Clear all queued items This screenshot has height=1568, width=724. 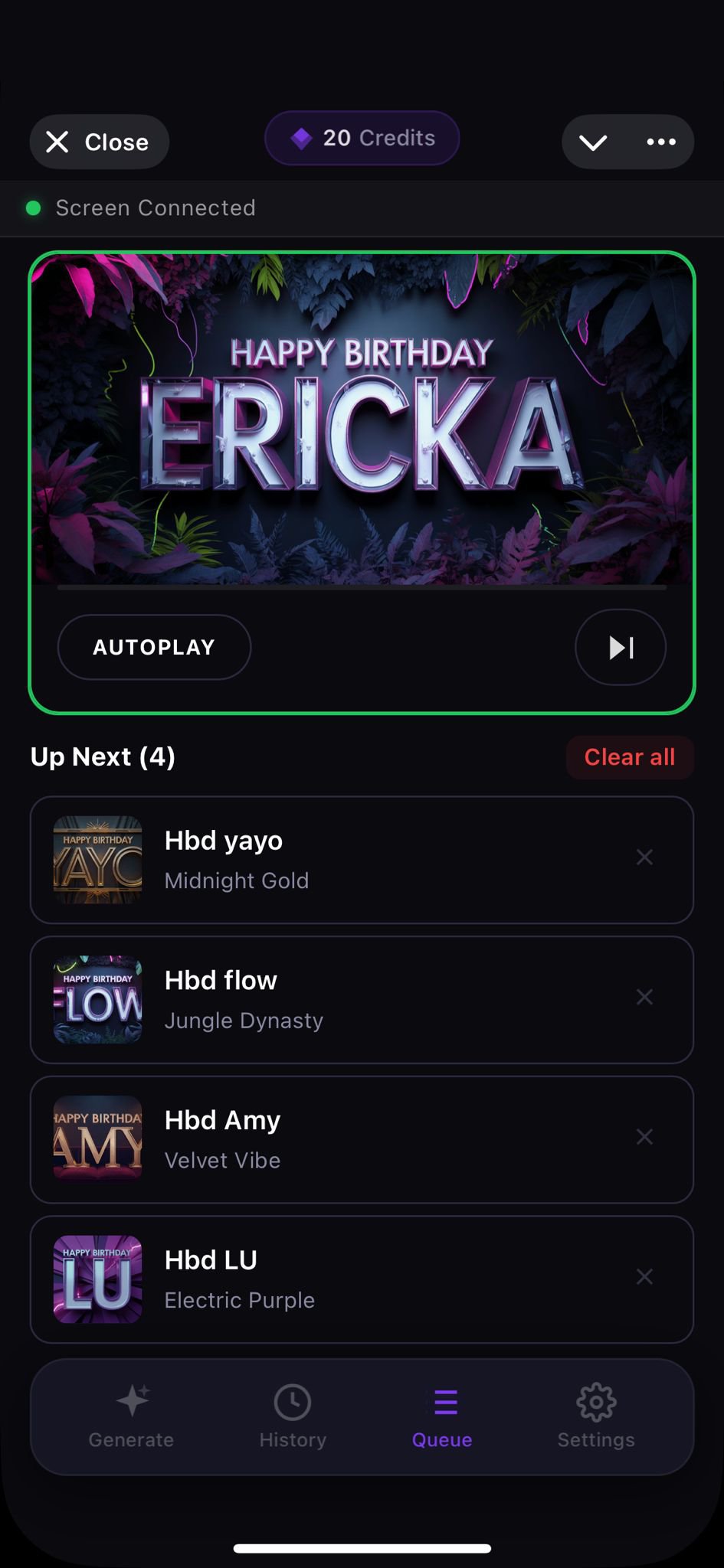click(630, 757)
